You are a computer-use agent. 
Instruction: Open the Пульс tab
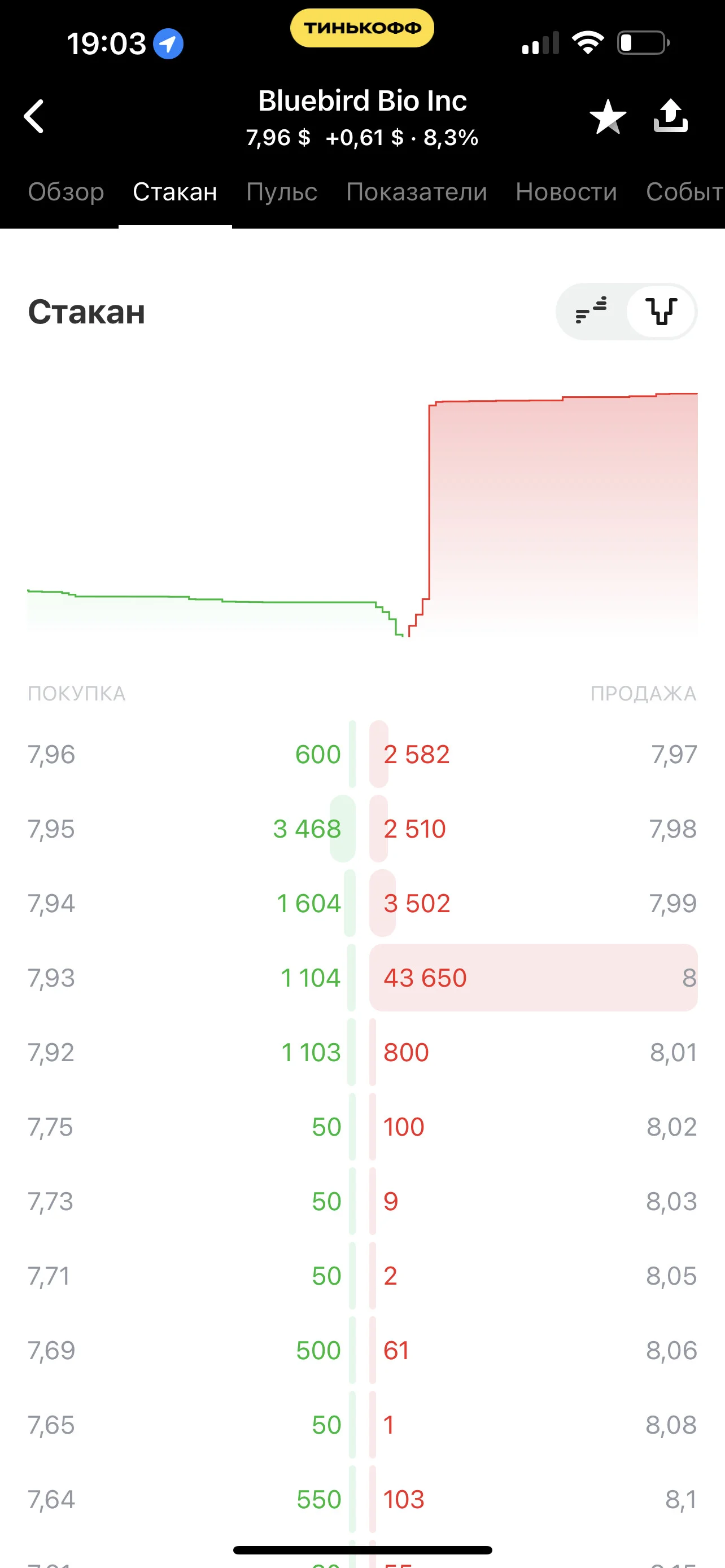pos(282,192)
